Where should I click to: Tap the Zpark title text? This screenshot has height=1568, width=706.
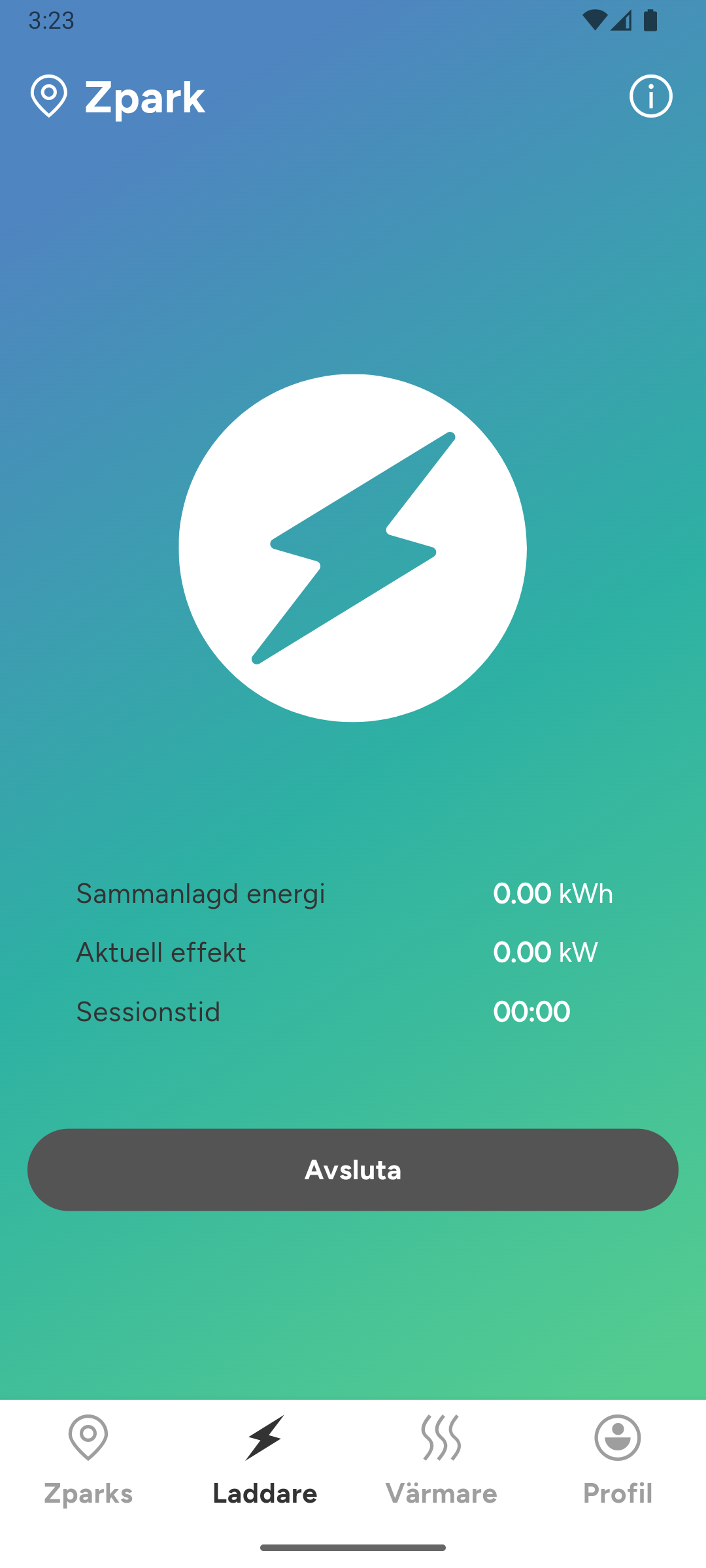(x=145, y=97)
